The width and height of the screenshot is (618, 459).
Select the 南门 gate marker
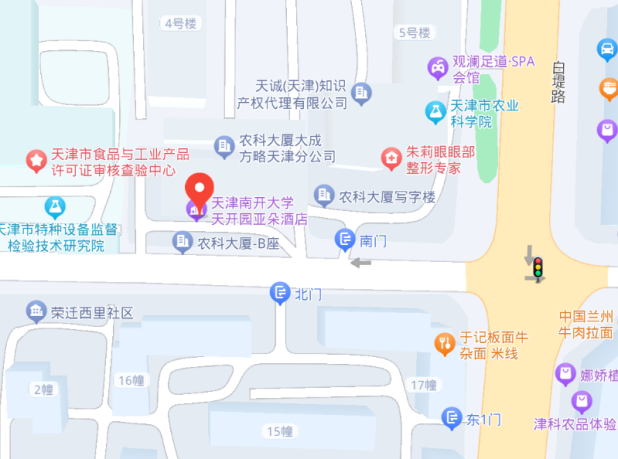344,240
